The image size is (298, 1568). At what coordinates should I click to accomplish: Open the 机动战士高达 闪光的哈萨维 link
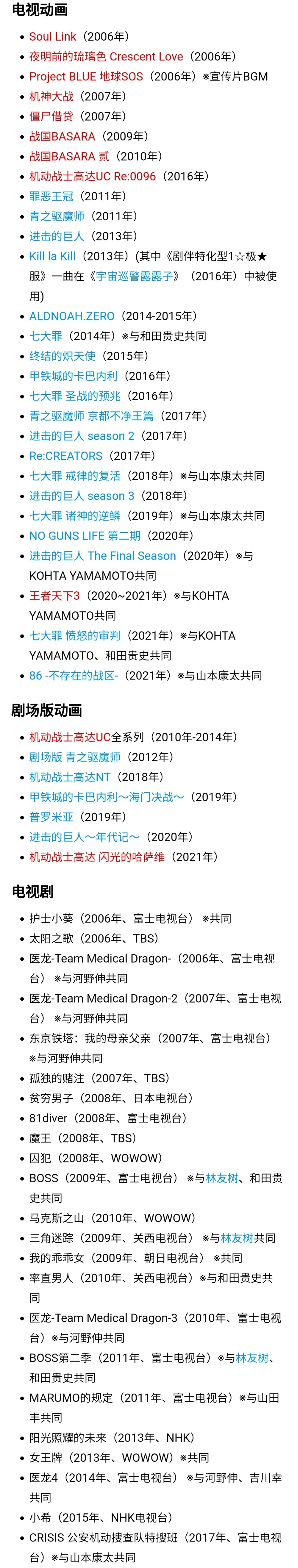coord(96,857)
